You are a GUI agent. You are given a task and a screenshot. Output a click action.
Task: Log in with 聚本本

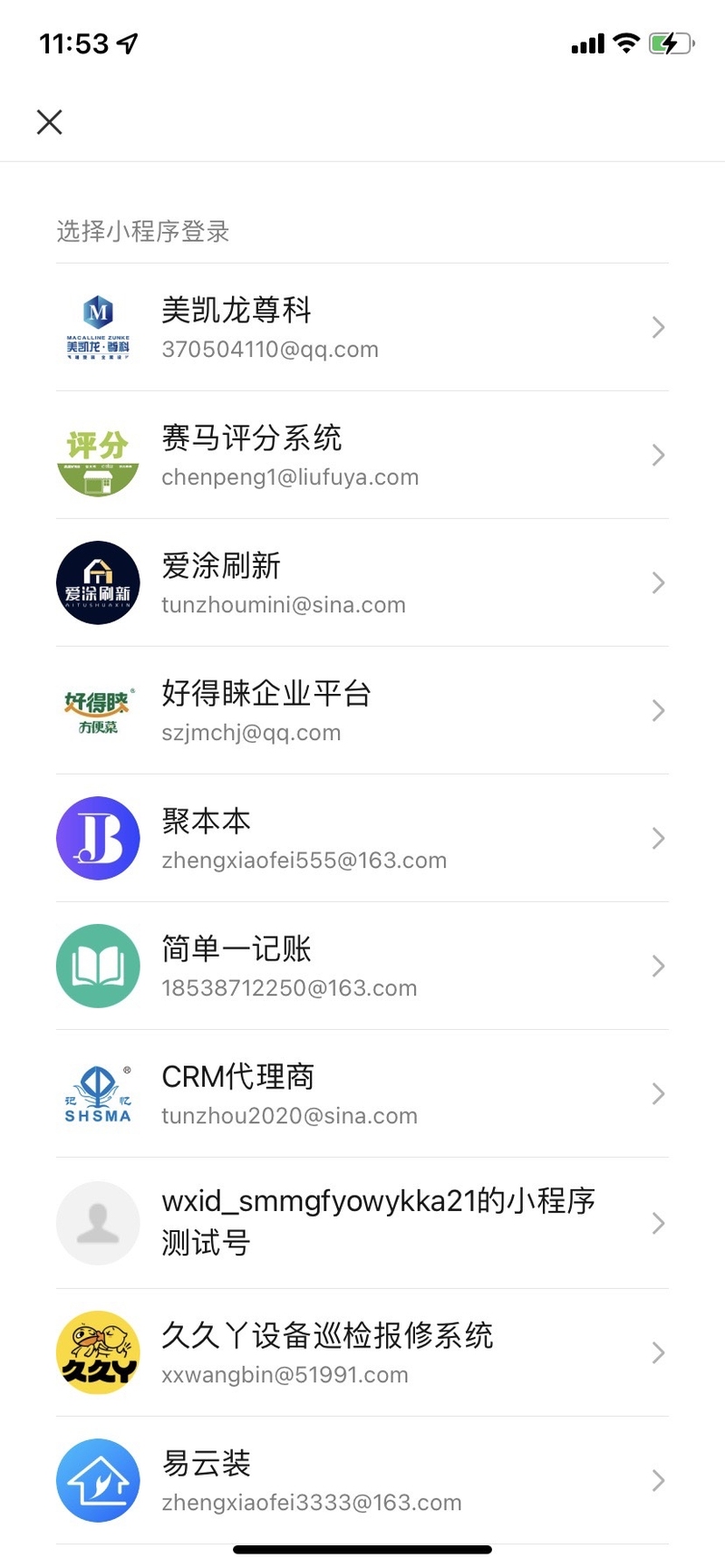[362, 838]
